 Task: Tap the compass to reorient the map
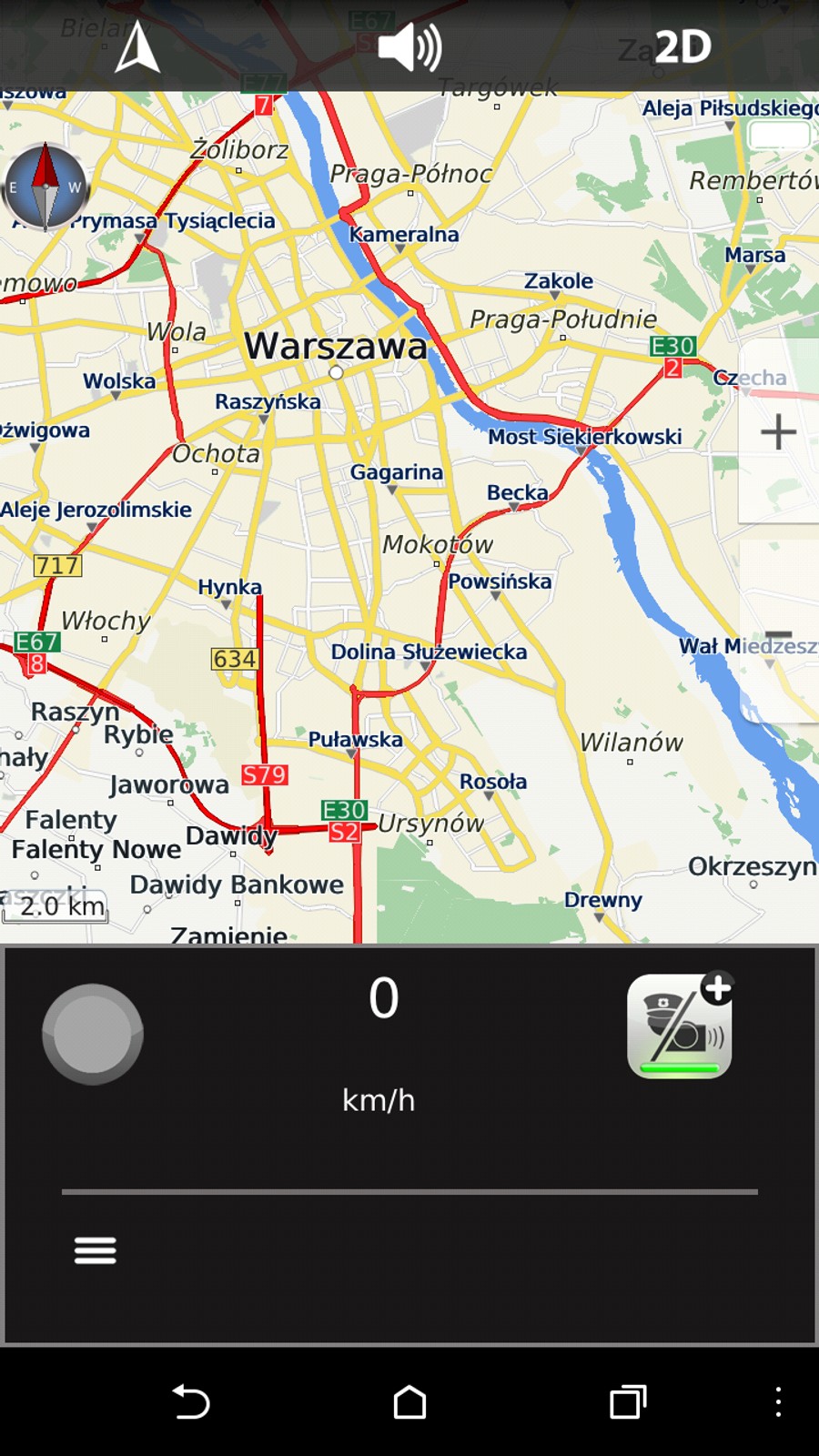point(45,187)
